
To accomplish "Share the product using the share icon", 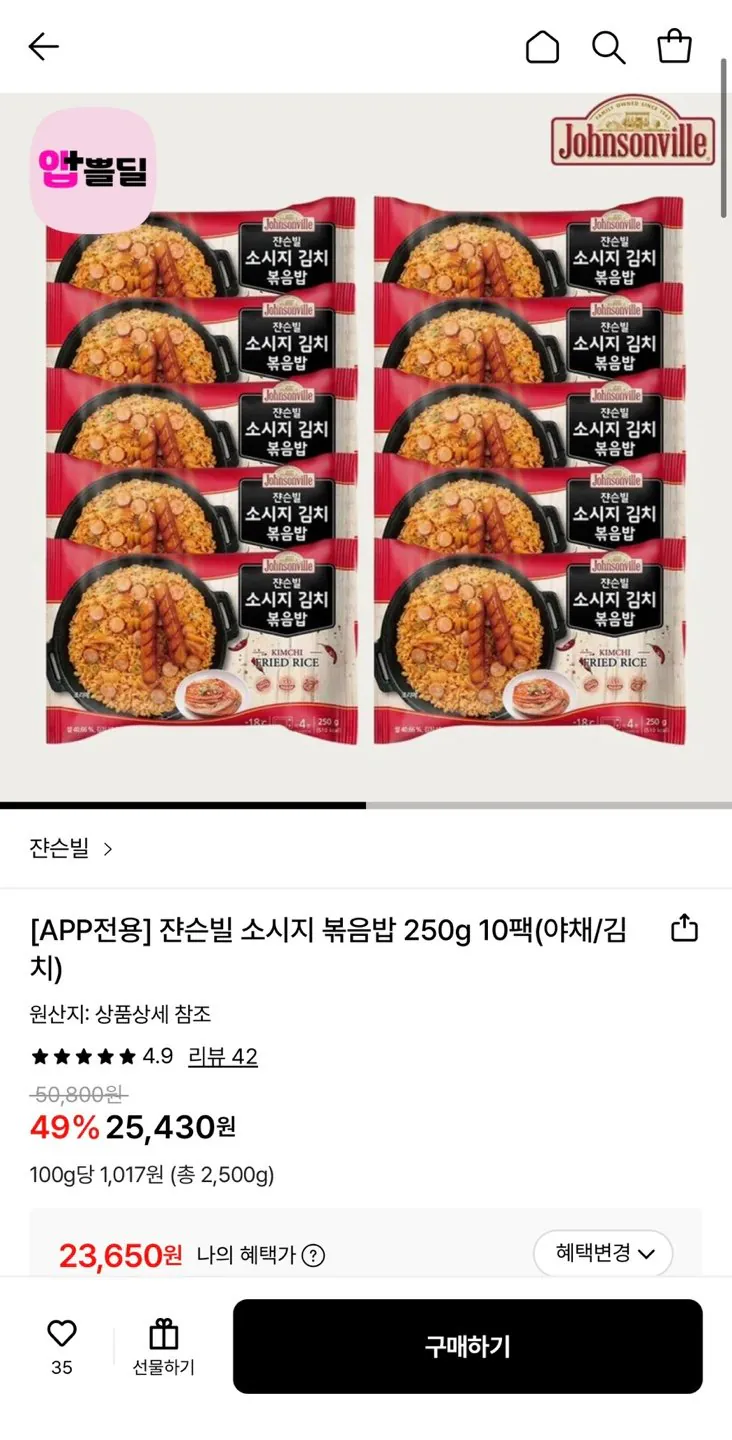I will (x=684, y=928).
